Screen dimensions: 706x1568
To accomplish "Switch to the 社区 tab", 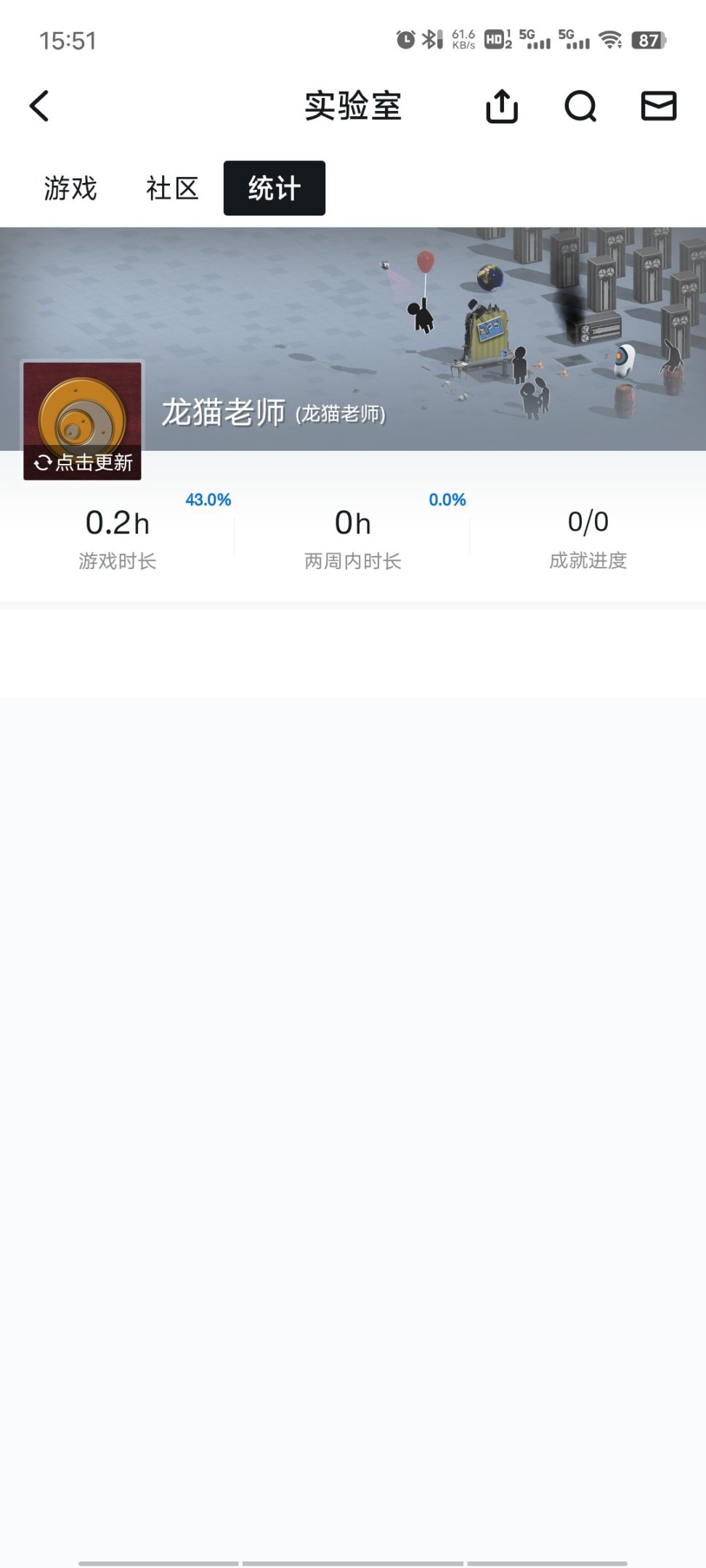I will (172, 189).
